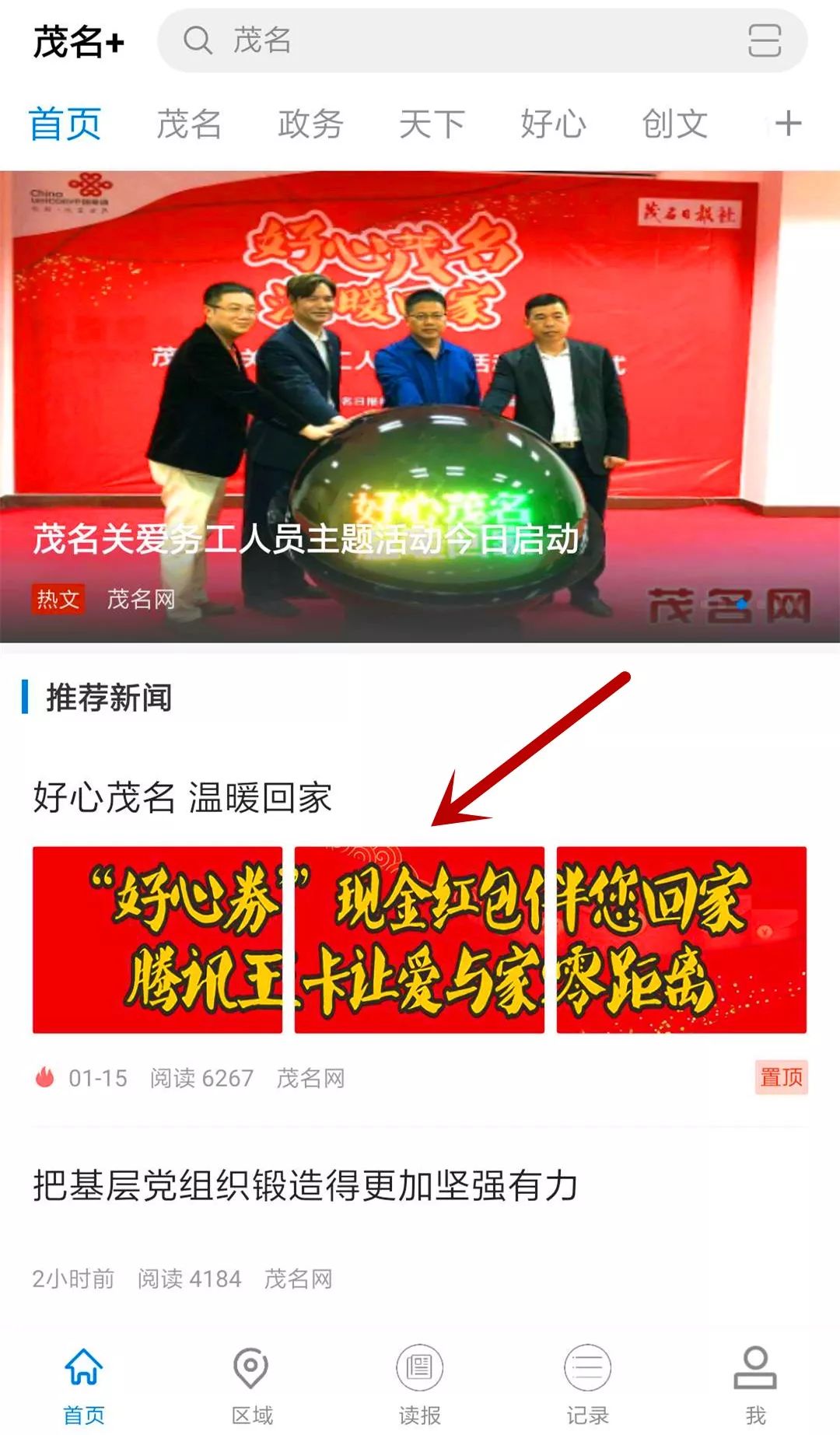The height and width of the screenshot is (1435, 840).
Task: Switch to the 茂名 top tab
Action: (x=189, y=124)
